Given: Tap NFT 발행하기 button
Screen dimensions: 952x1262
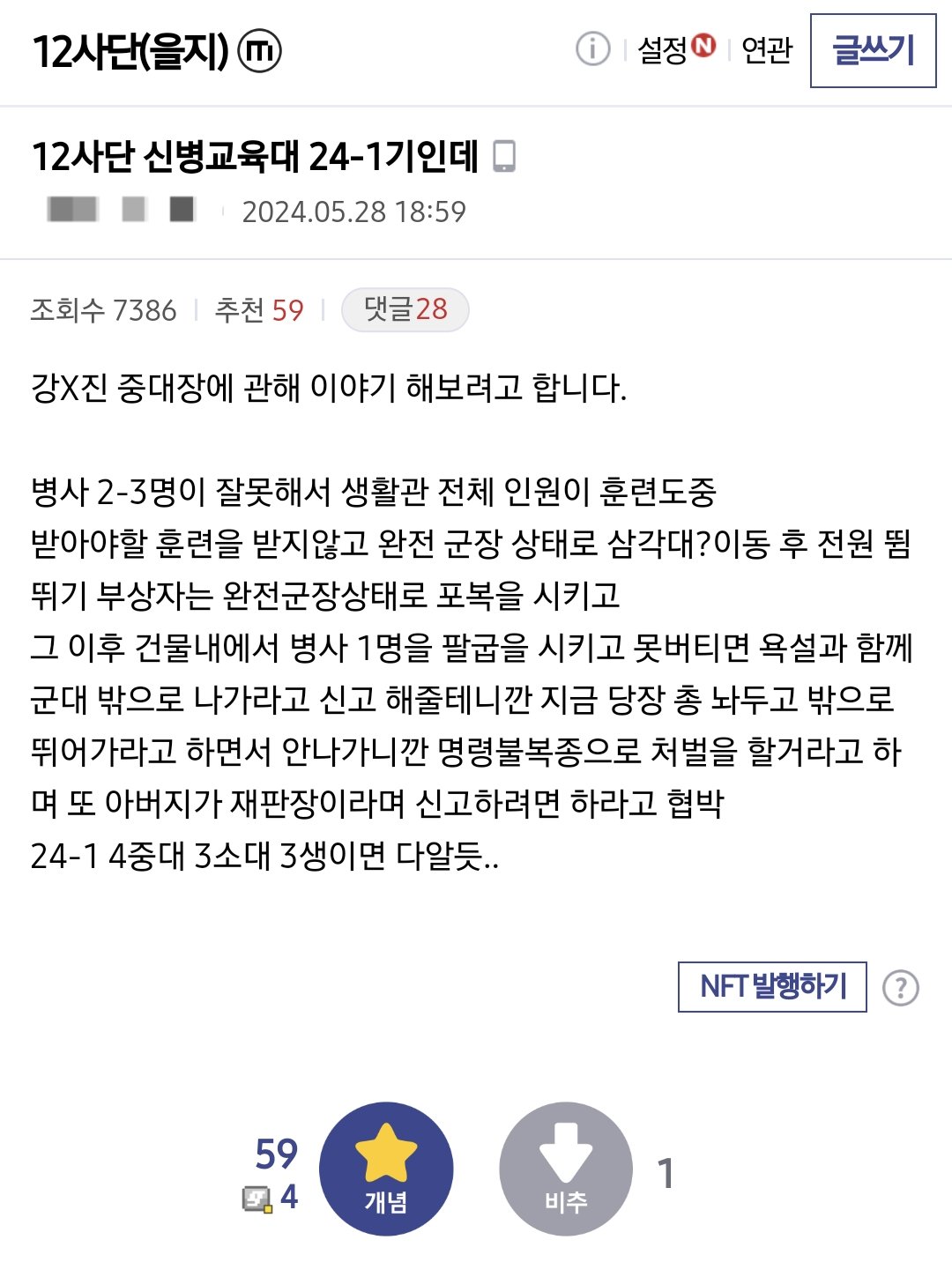Looking at the screenshot, I should coord(772,986).
